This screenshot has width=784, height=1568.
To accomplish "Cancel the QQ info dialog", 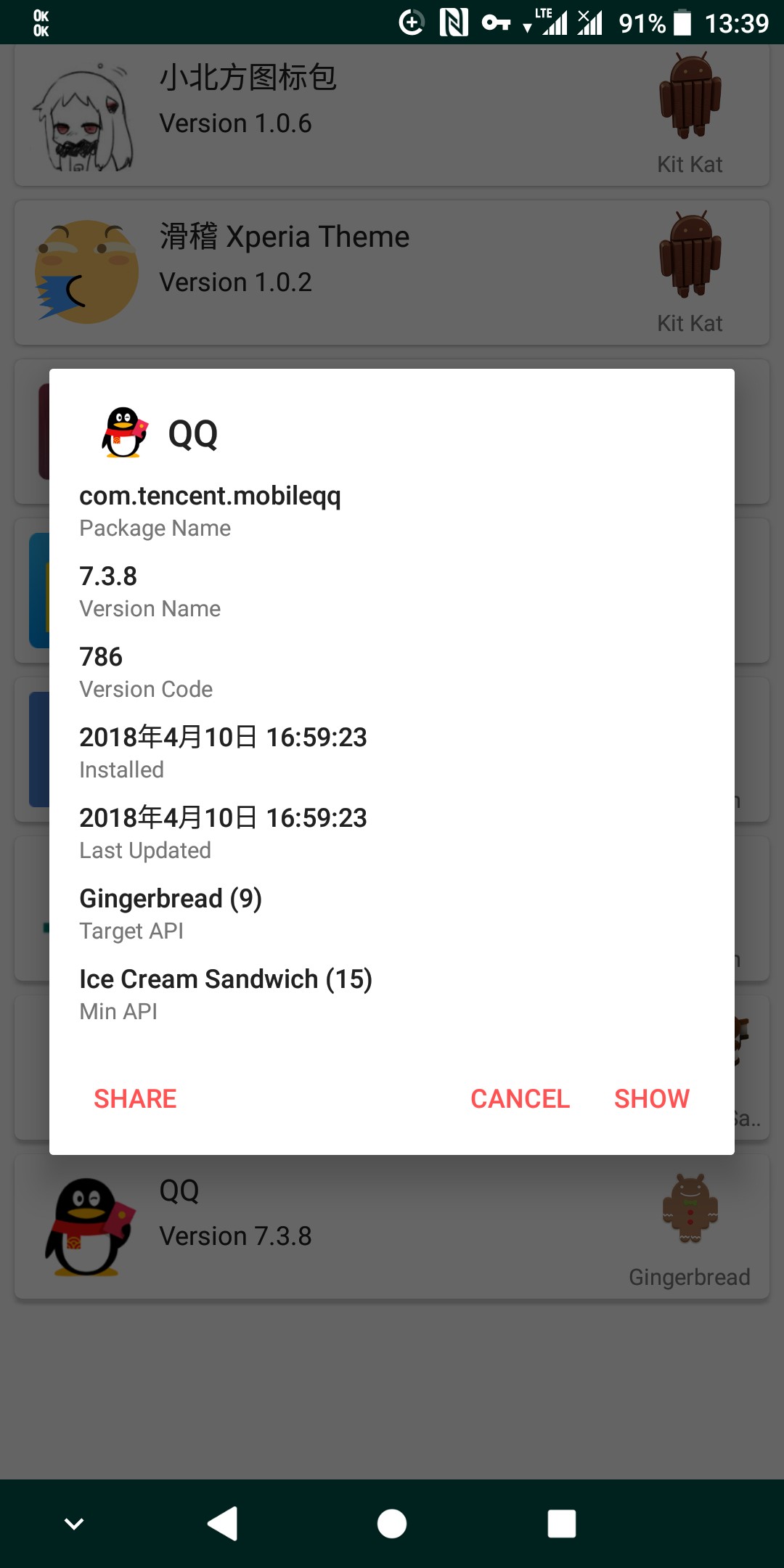I will click(x=520, y=1098).
